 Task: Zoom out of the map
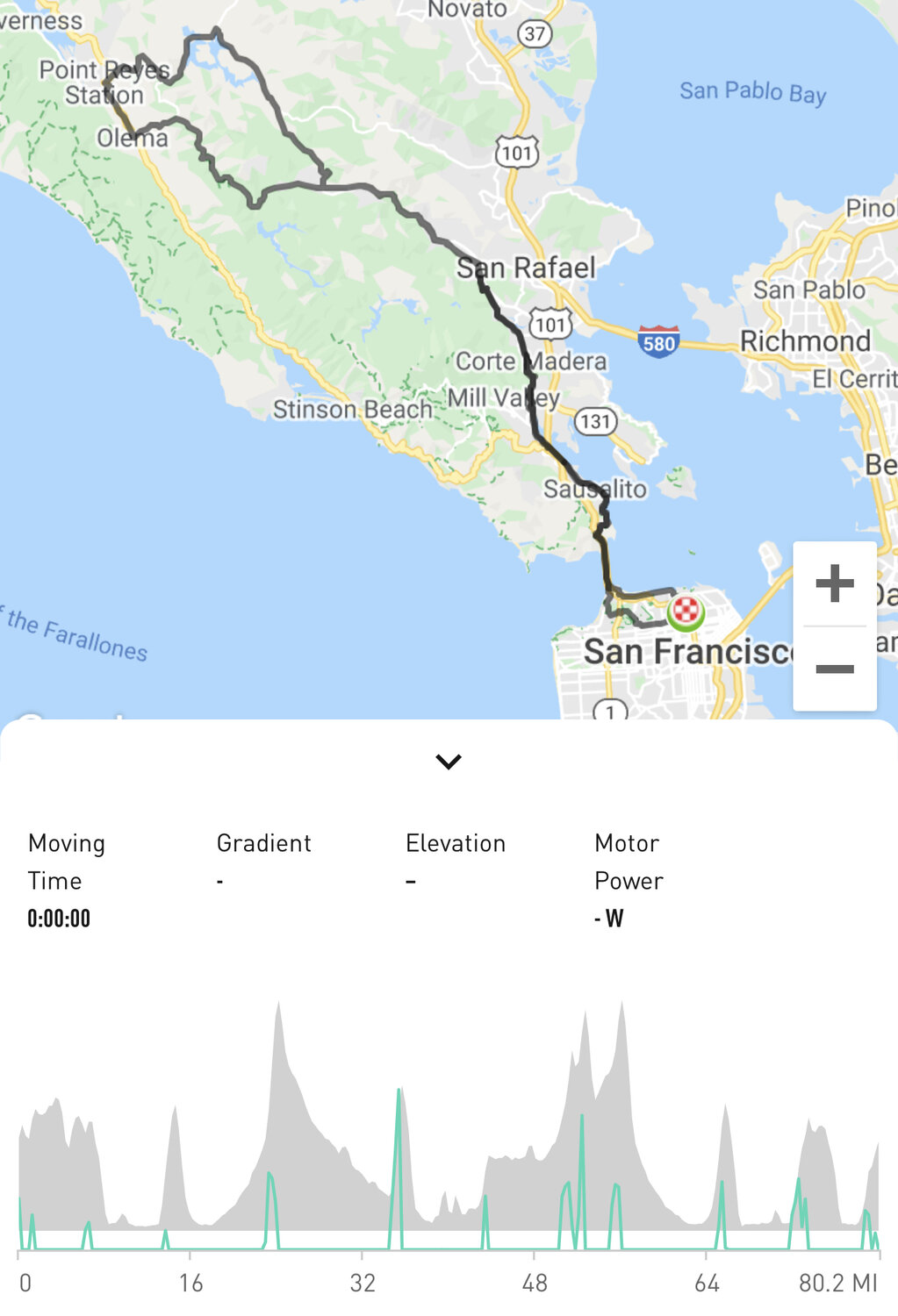[x=834, y=669]
